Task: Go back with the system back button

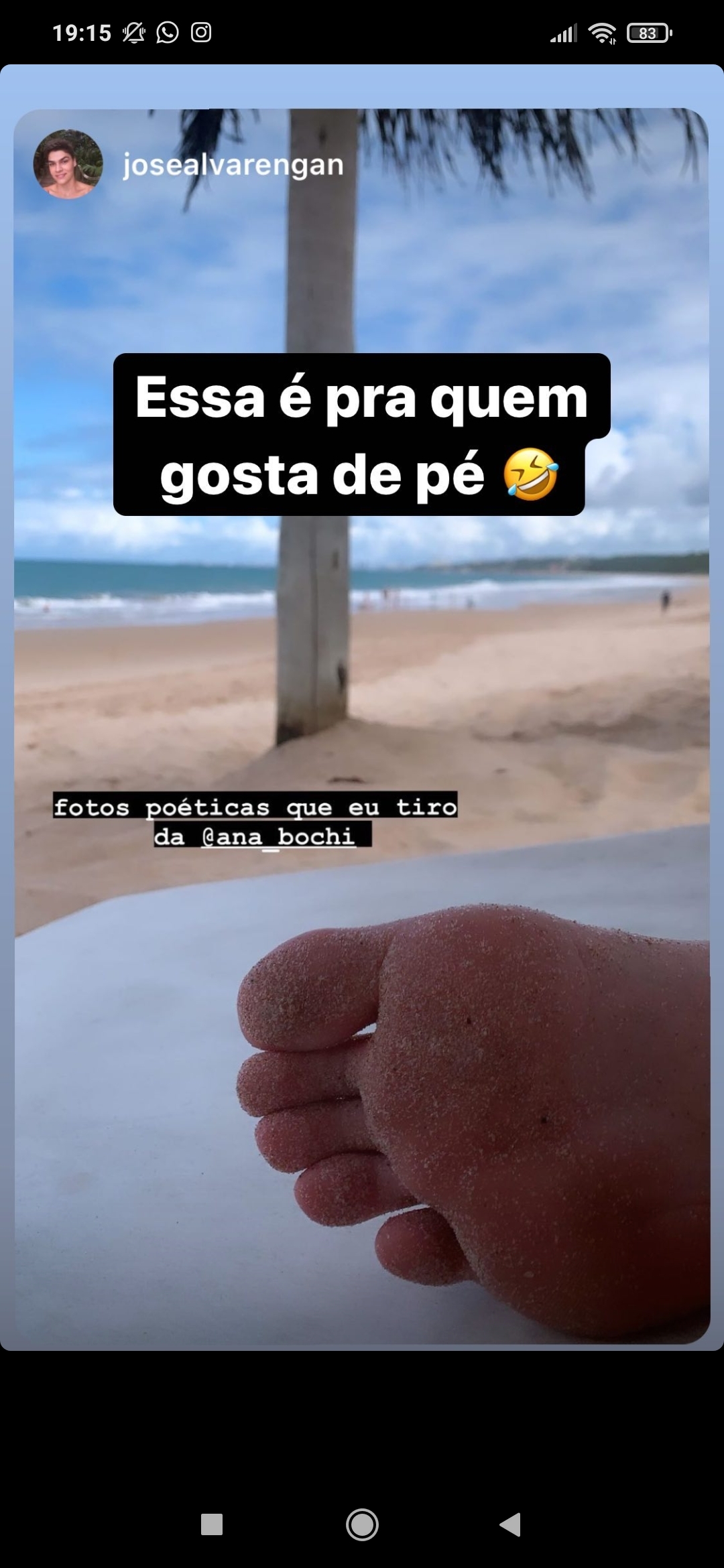Action: 511,1524
